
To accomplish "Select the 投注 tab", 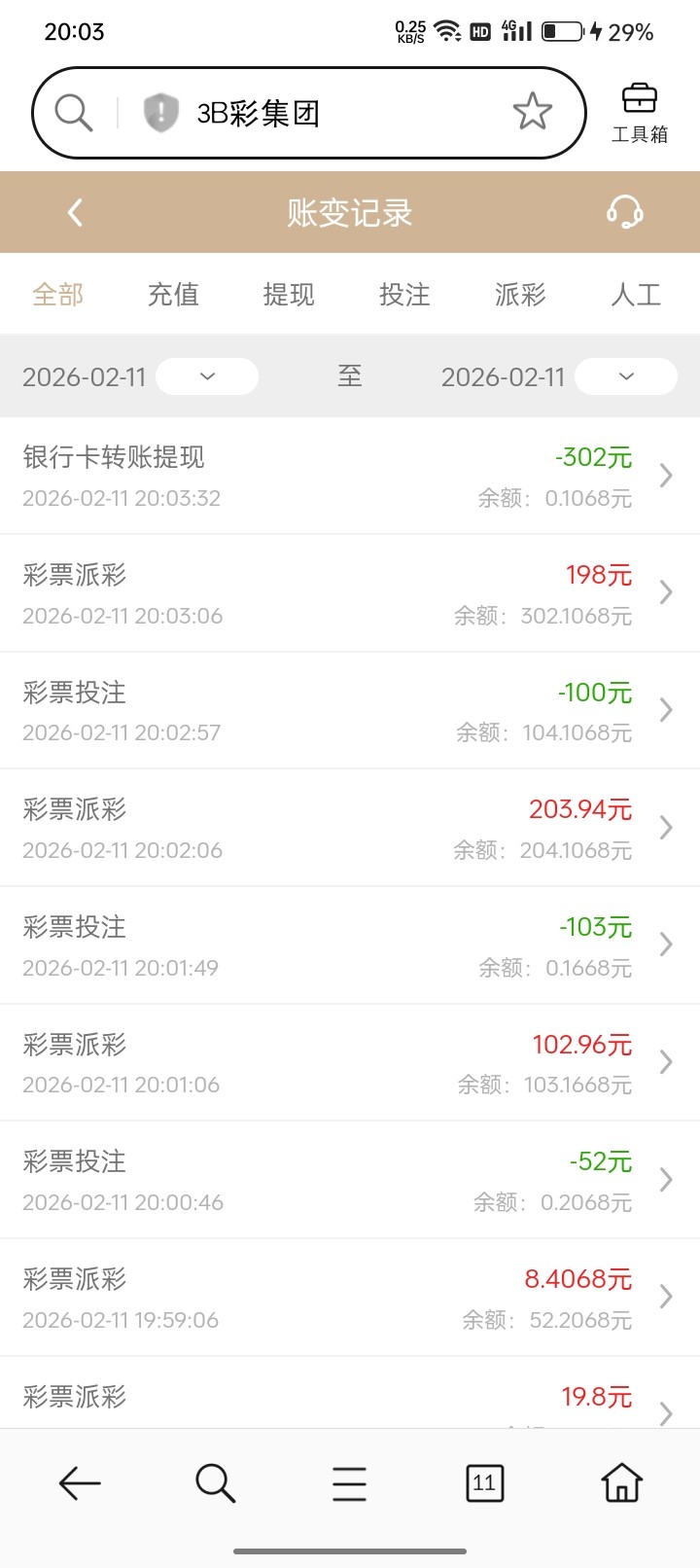I will coord(404,294).
